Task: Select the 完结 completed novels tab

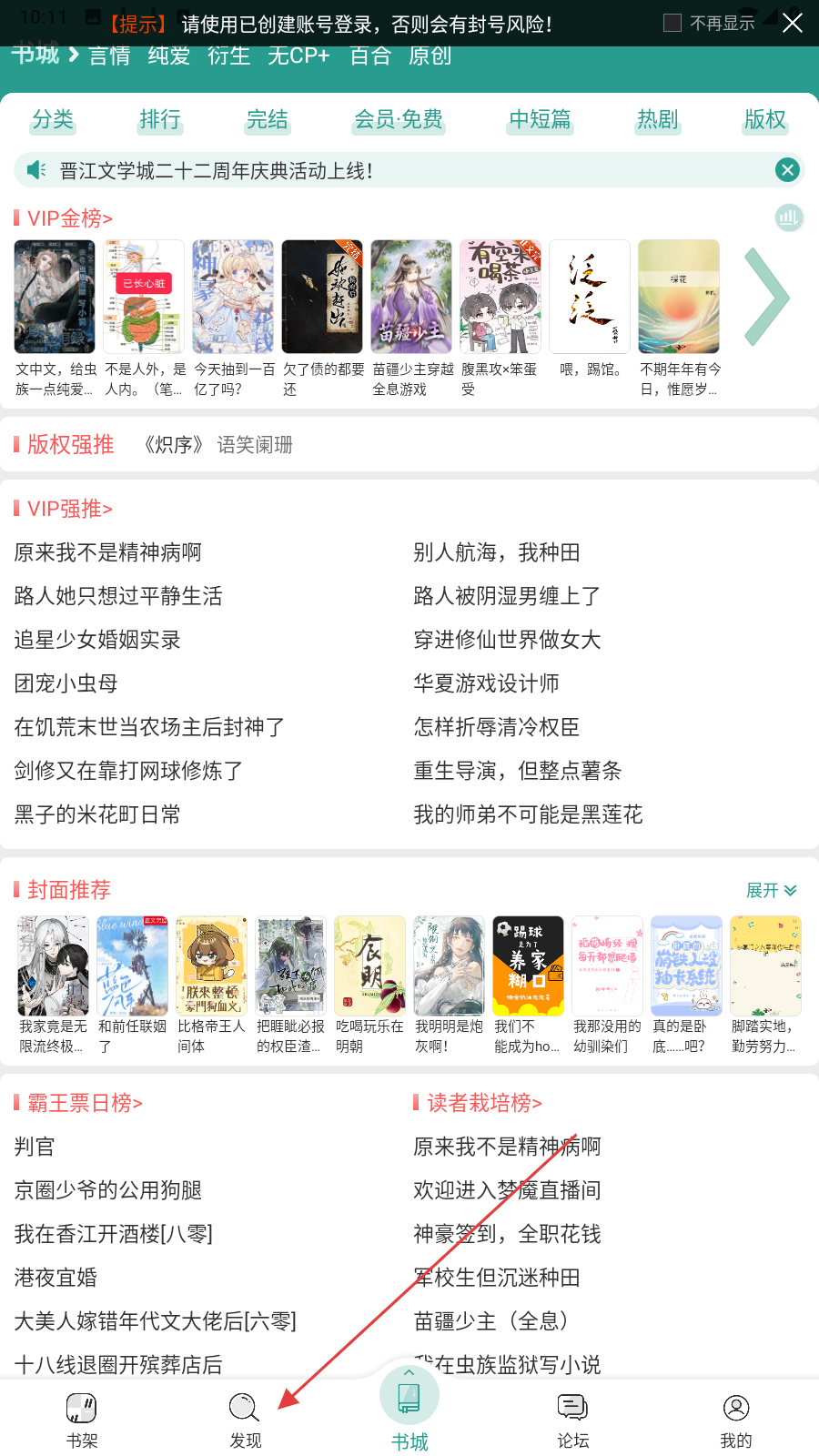Action: pos(268,119)
